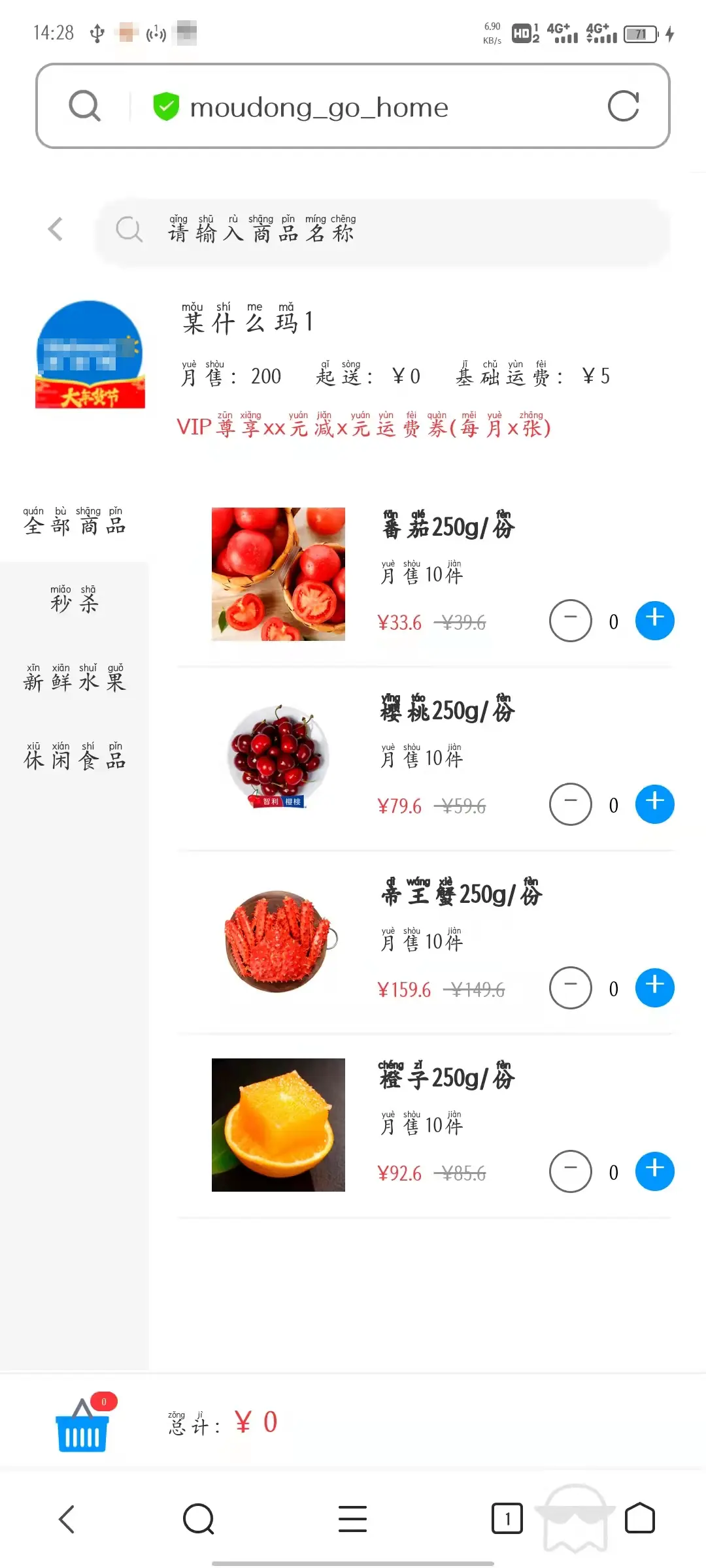This screenshot has height=1568, width=706.
Task: Increase 樱桃 250g quantity
Action: [x=654, y=804]
